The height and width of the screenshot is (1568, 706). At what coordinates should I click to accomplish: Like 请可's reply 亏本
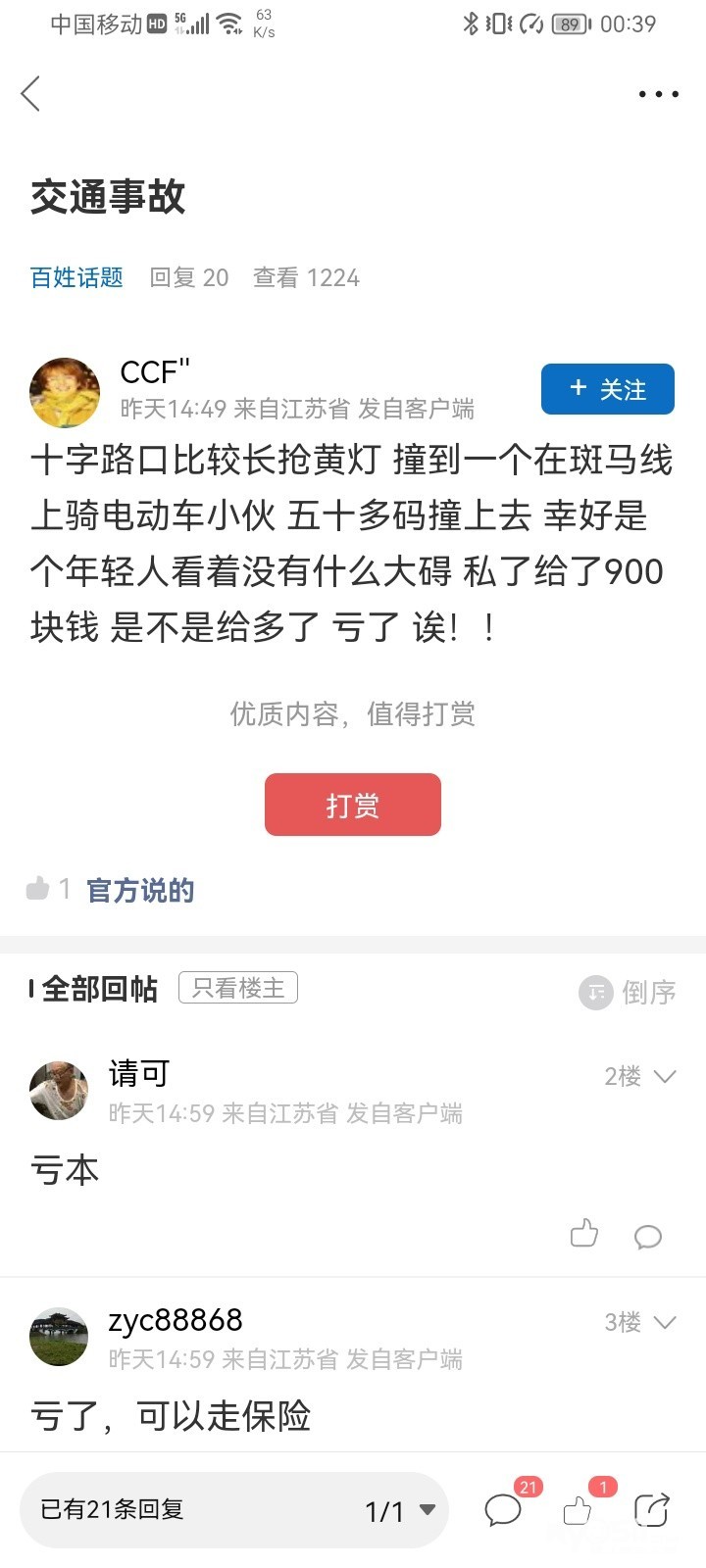pyautogui.click(x=584, y=1234)
